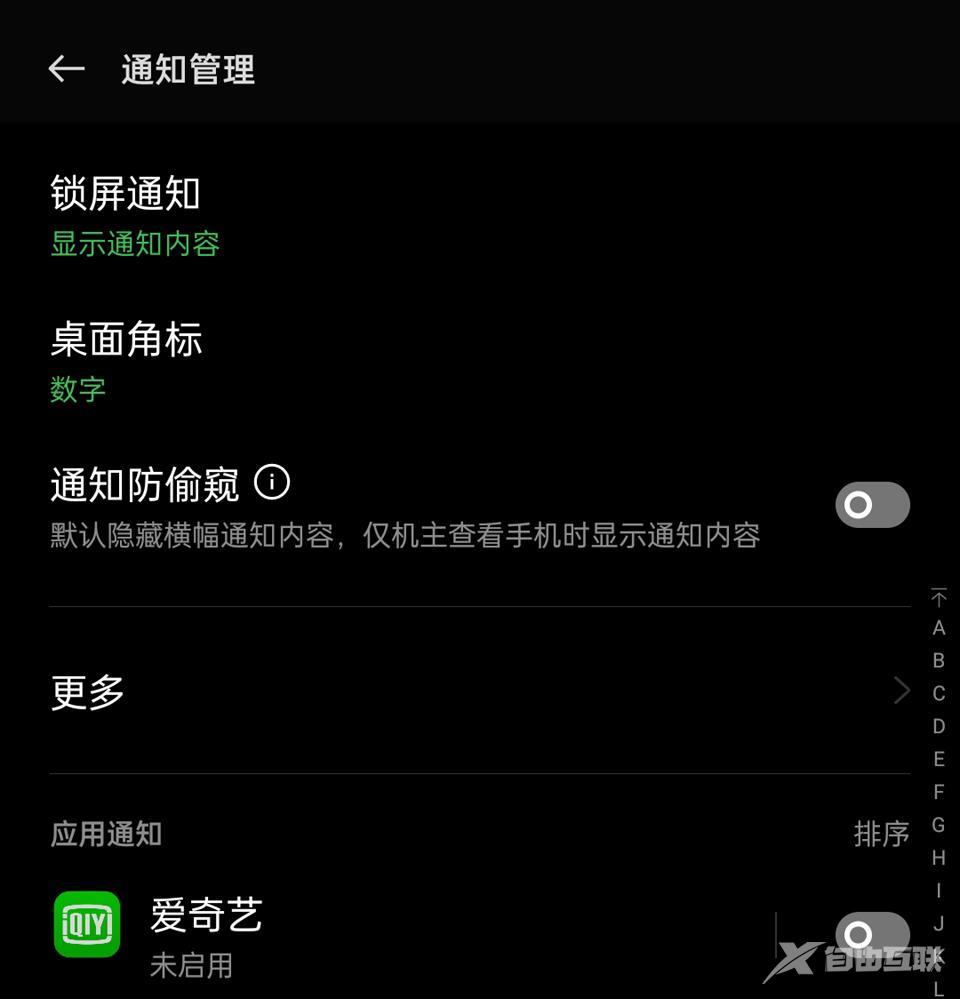Jump to letter A in index
This screenshot has width=960, height=999.
tap(938, 628)
